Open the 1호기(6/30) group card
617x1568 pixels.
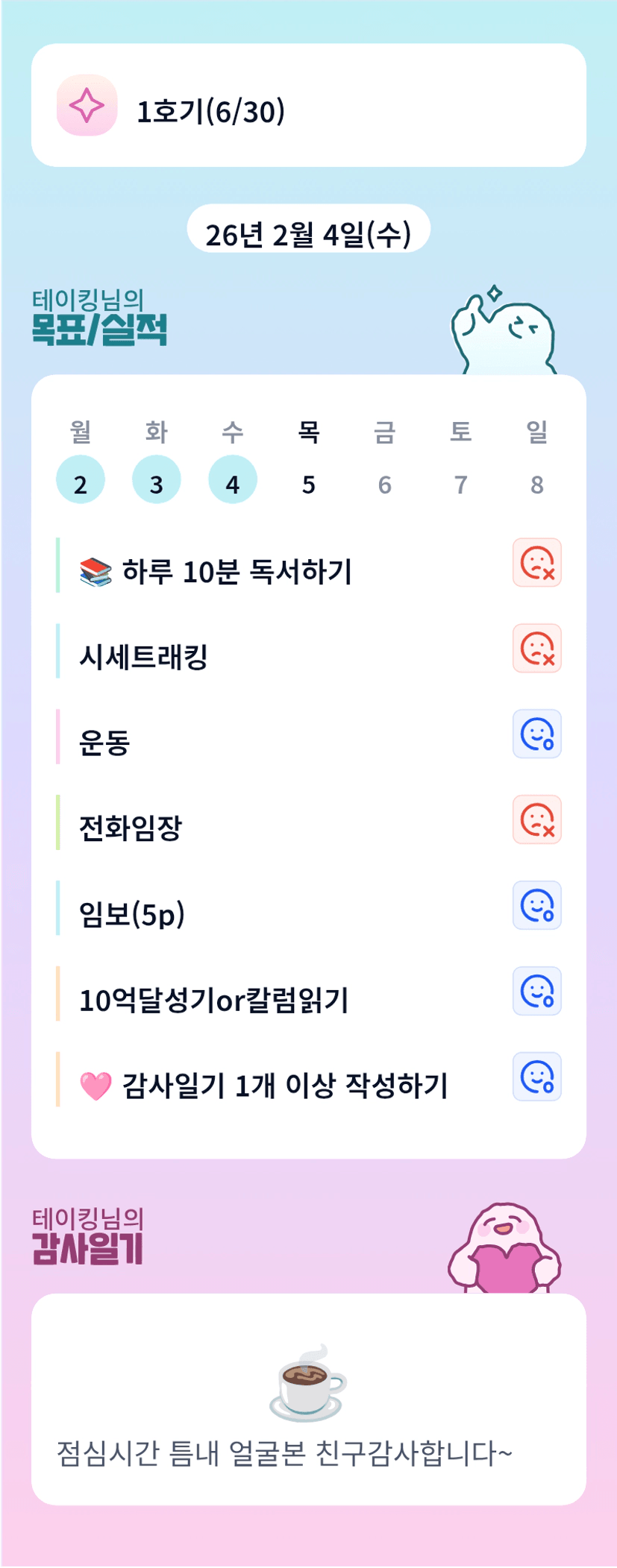point(308,105)
